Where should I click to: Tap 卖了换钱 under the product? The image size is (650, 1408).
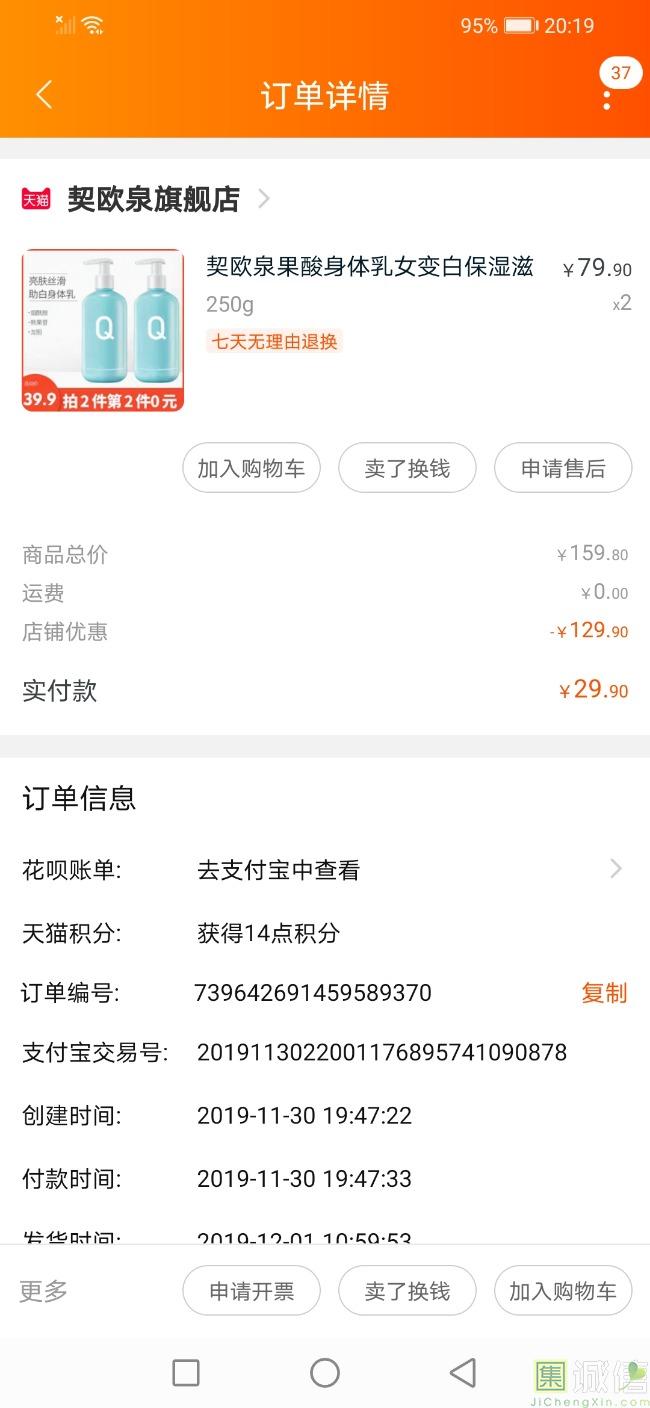407,468
